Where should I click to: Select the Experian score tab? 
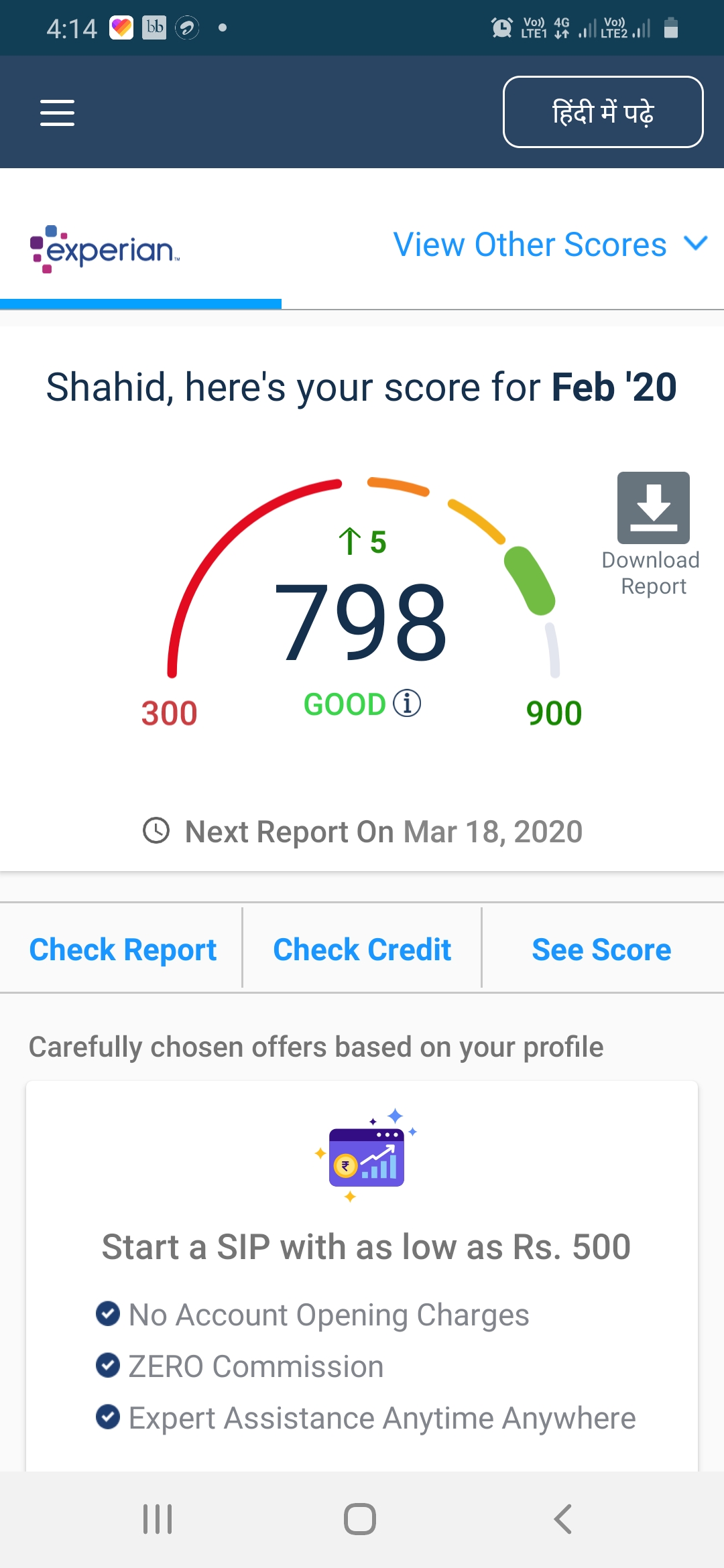105,249
